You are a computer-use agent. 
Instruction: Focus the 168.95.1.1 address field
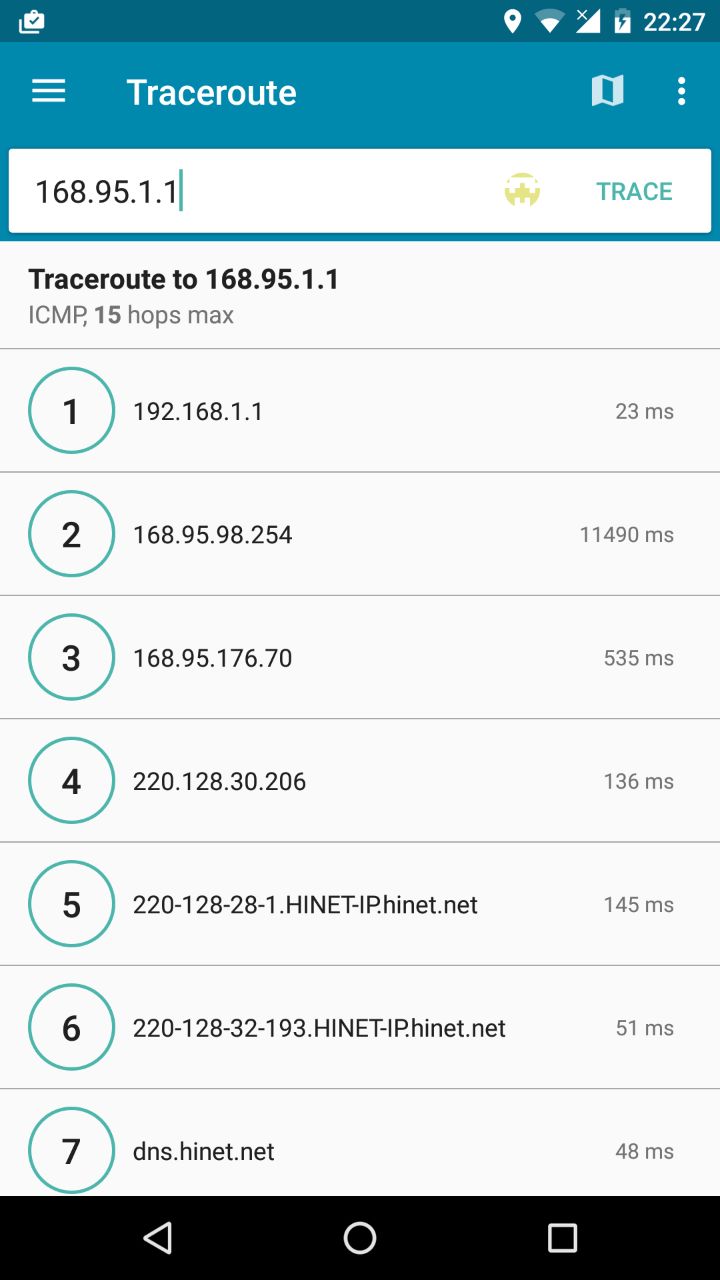(250, 191)
